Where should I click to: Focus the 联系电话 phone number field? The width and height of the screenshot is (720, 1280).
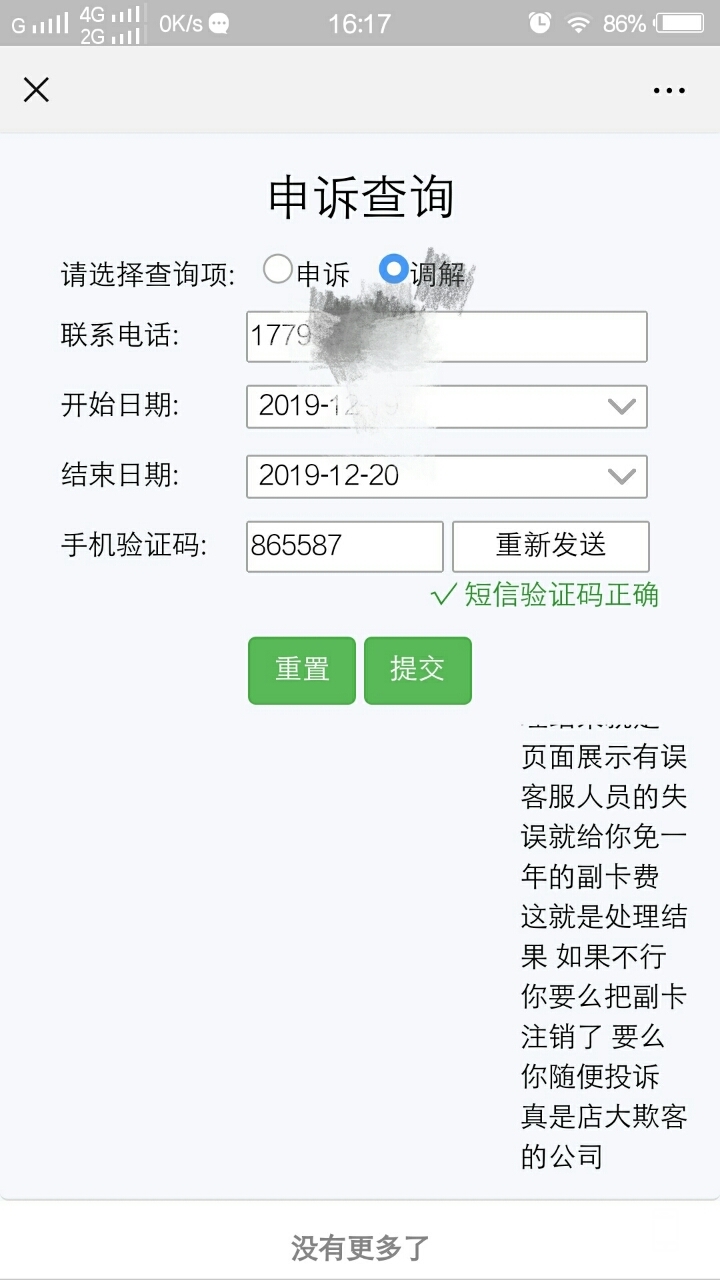point(446,336)
